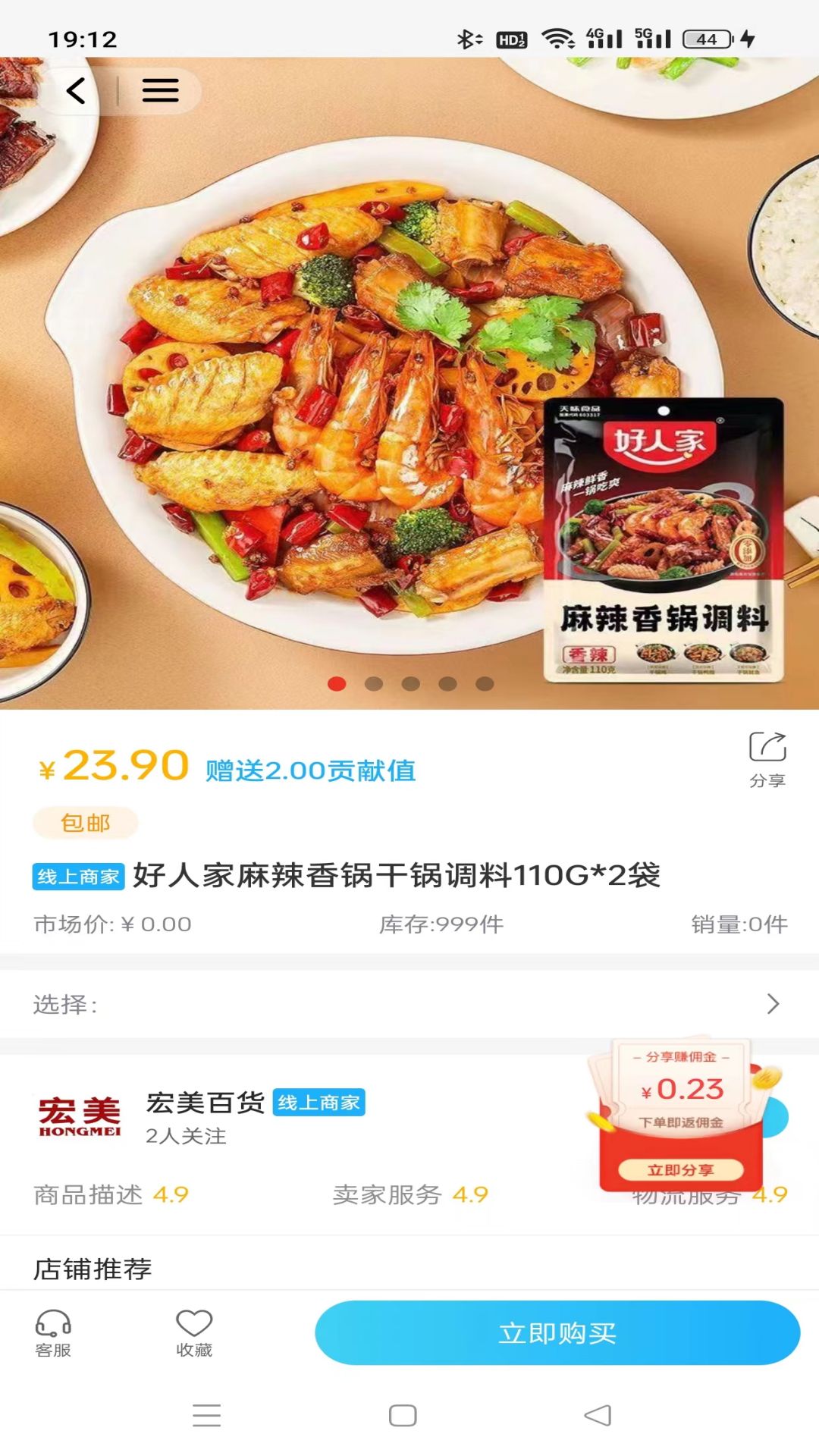Open the hamburger menu icon
Image resolution: width=819 pixels, height=1456 pixels.
click(160, 89)
